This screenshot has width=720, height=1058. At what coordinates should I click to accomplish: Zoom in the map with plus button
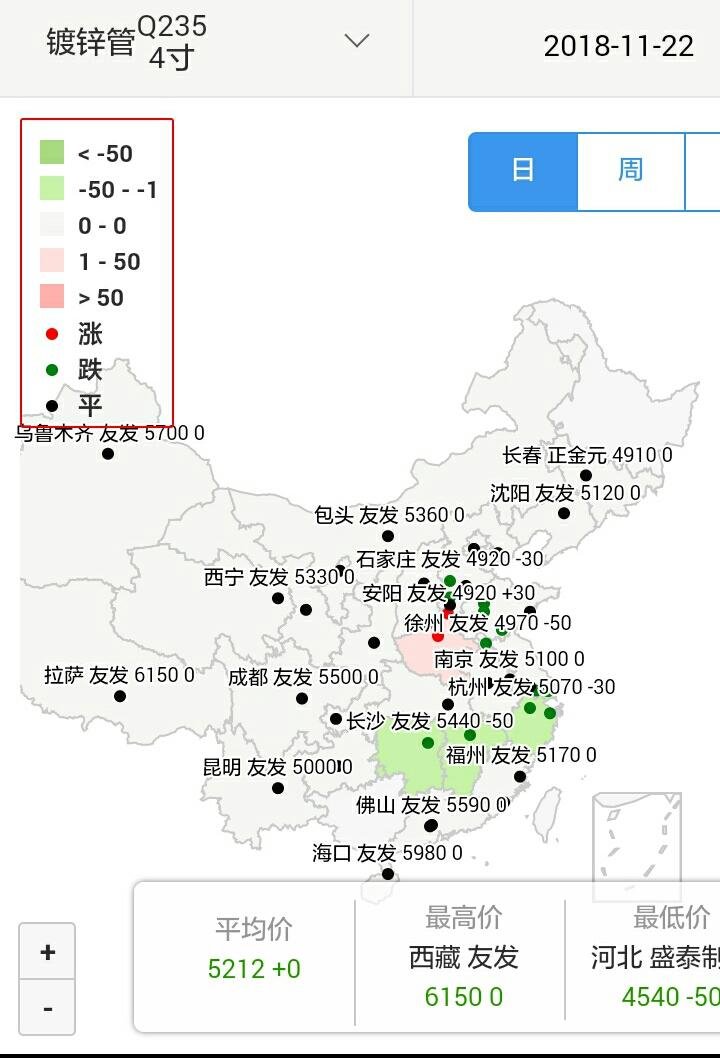47,952
